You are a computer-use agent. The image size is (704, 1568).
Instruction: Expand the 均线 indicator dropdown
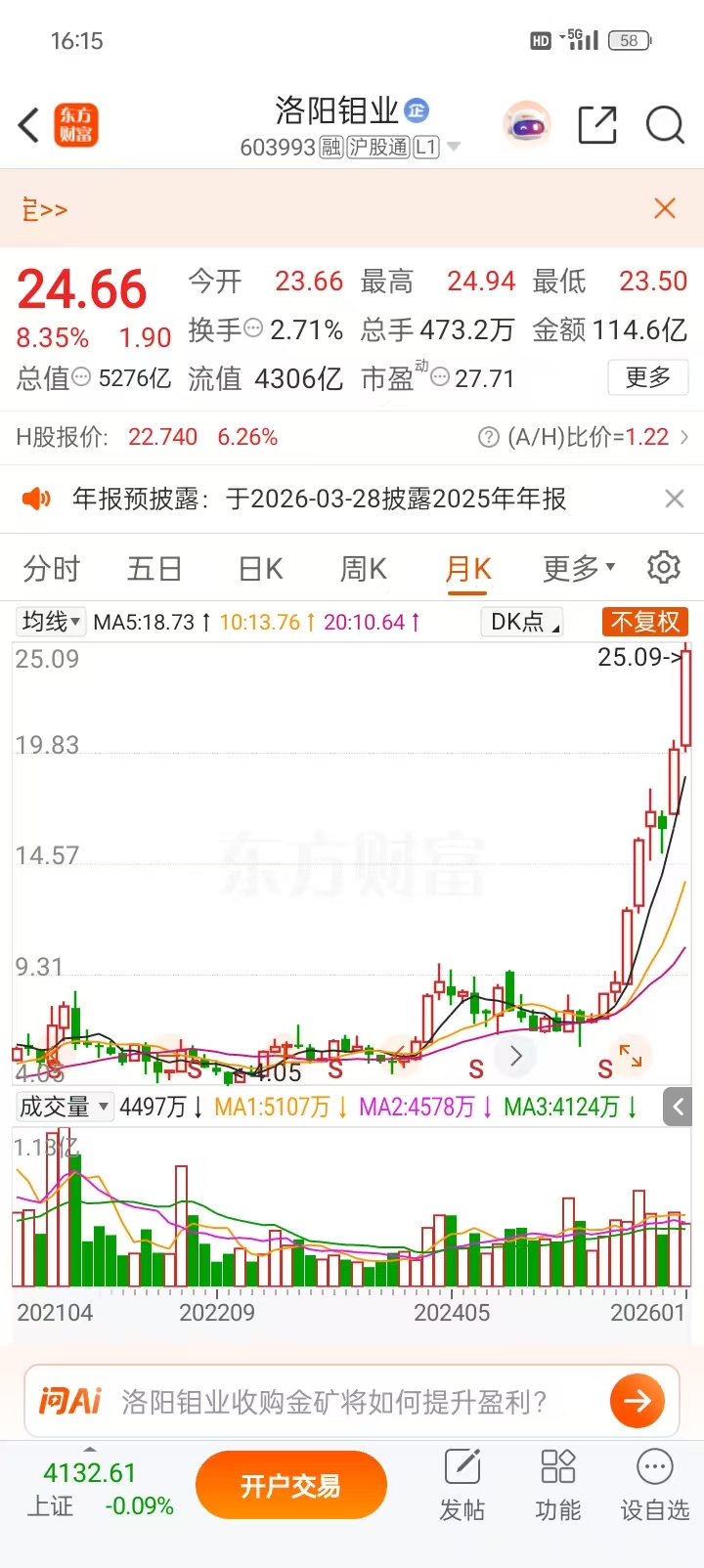pos(51,622)
